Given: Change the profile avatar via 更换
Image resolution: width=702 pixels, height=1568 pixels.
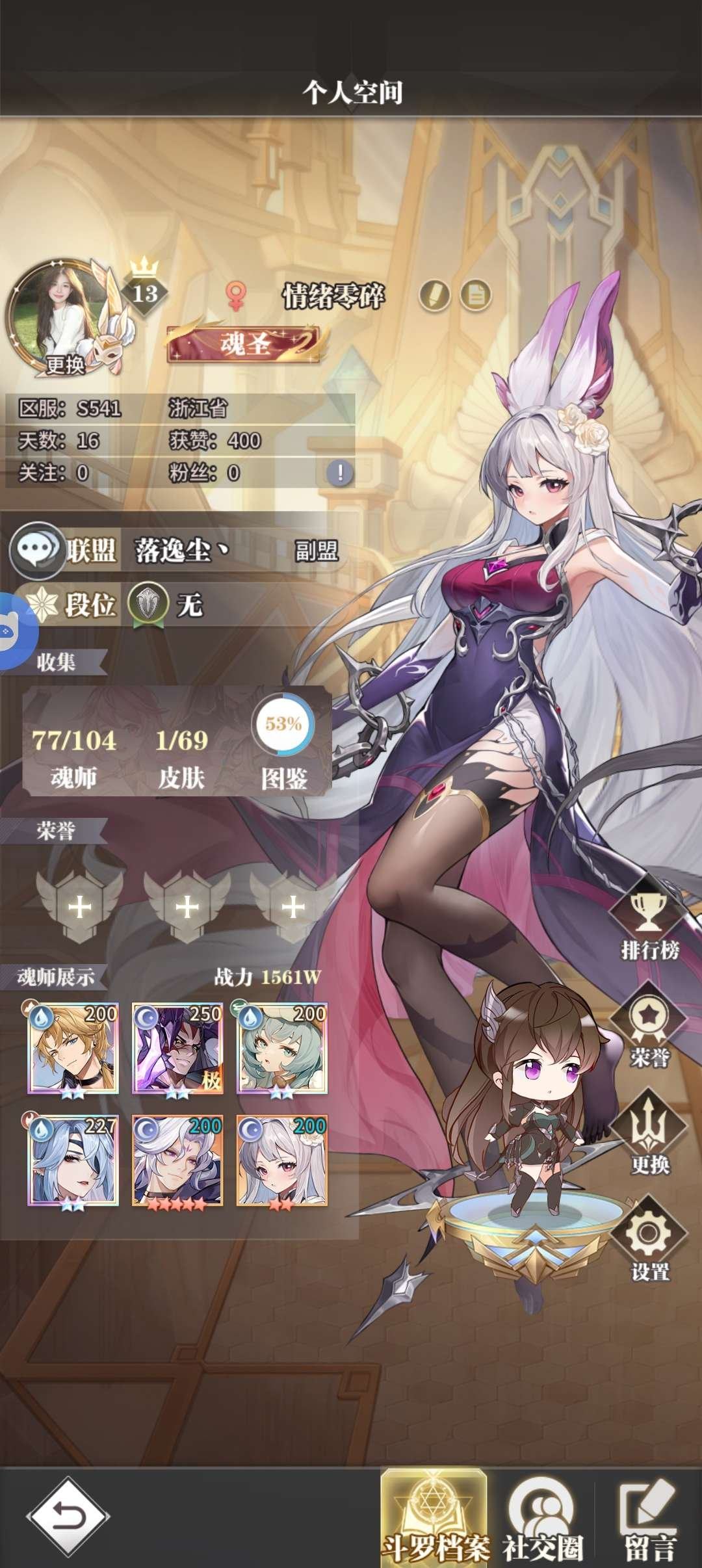Looking at the screenshot, I should pos(65,365).
